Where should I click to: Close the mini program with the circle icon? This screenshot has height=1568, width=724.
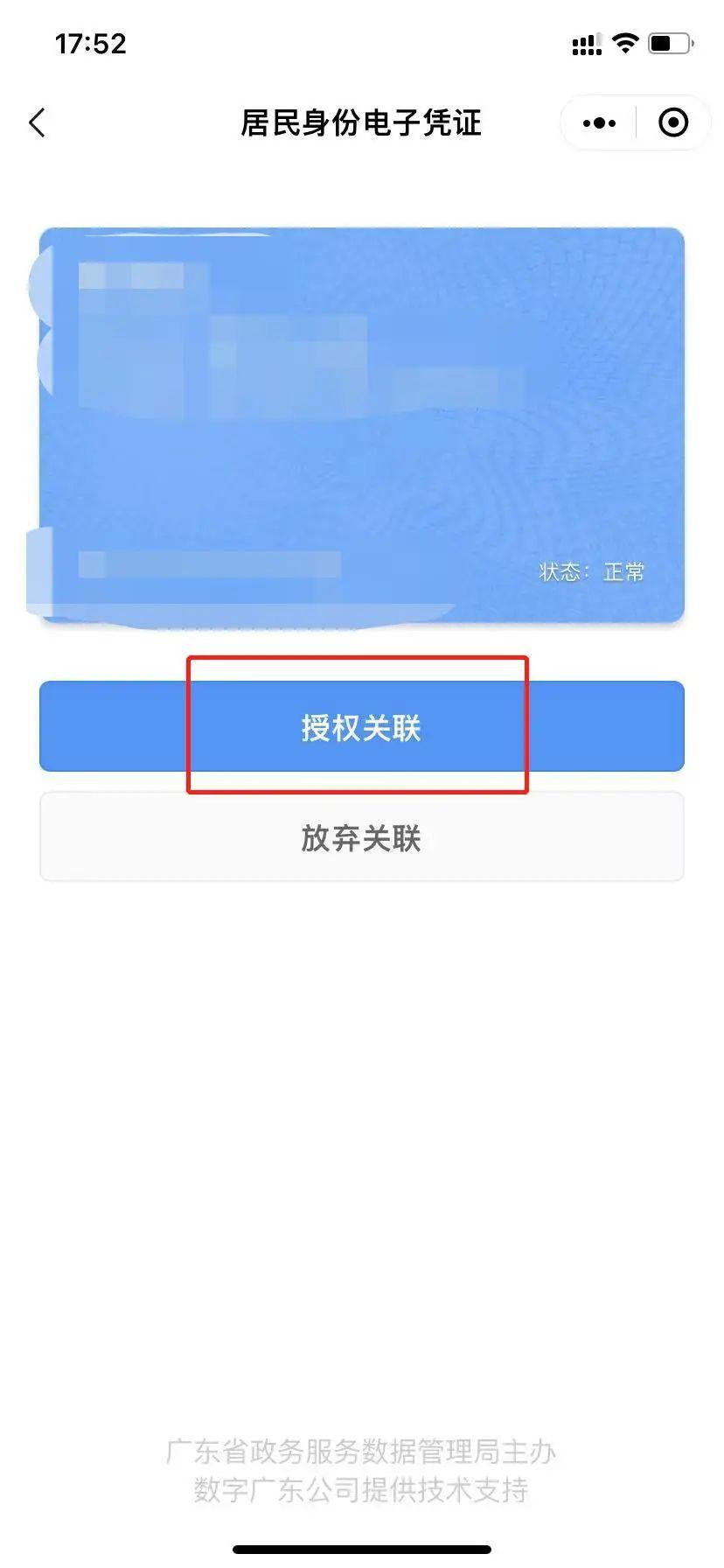tap(672, 123)
